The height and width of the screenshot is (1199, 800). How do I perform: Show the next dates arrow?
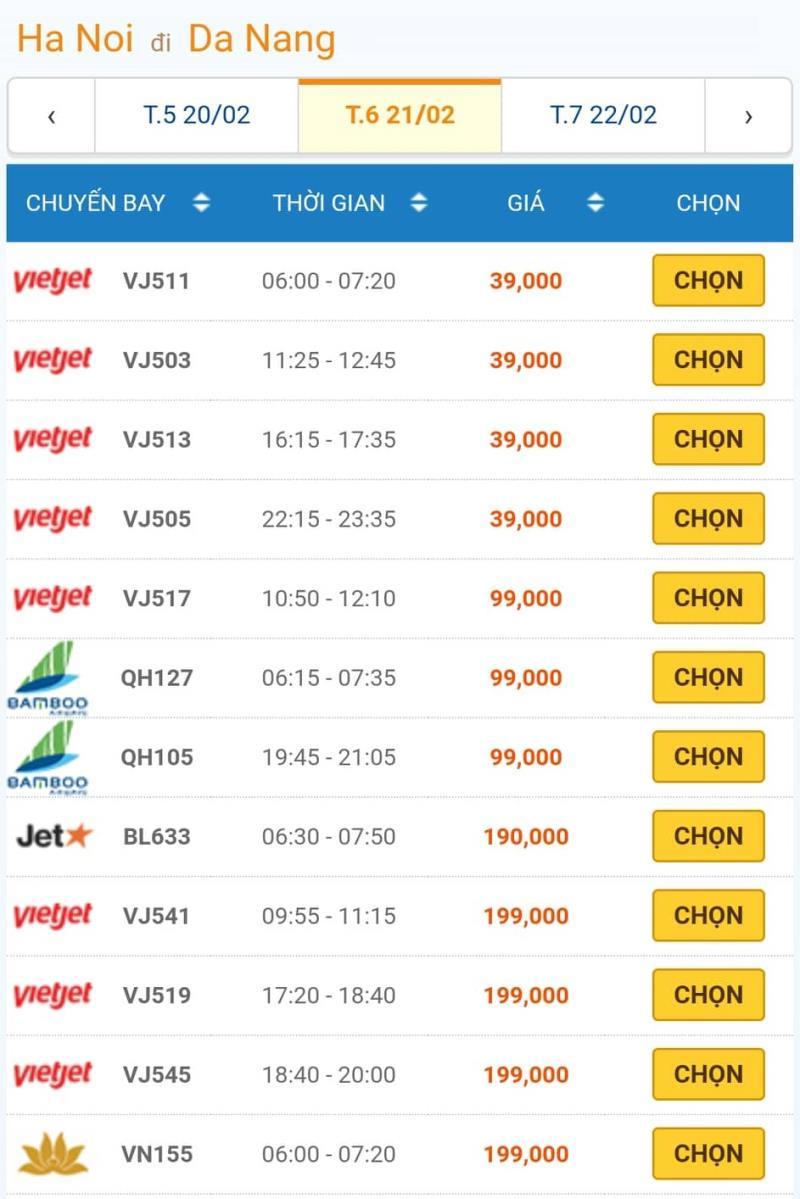pyautogui.click(x=748, y=116)
